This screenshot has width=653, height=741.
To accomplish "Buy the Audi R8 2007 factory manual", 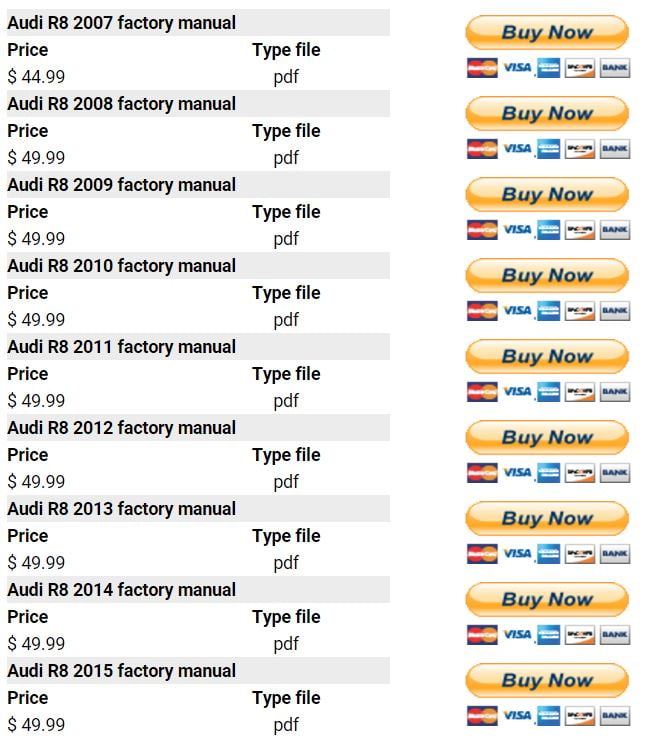I will coord(547,32).
